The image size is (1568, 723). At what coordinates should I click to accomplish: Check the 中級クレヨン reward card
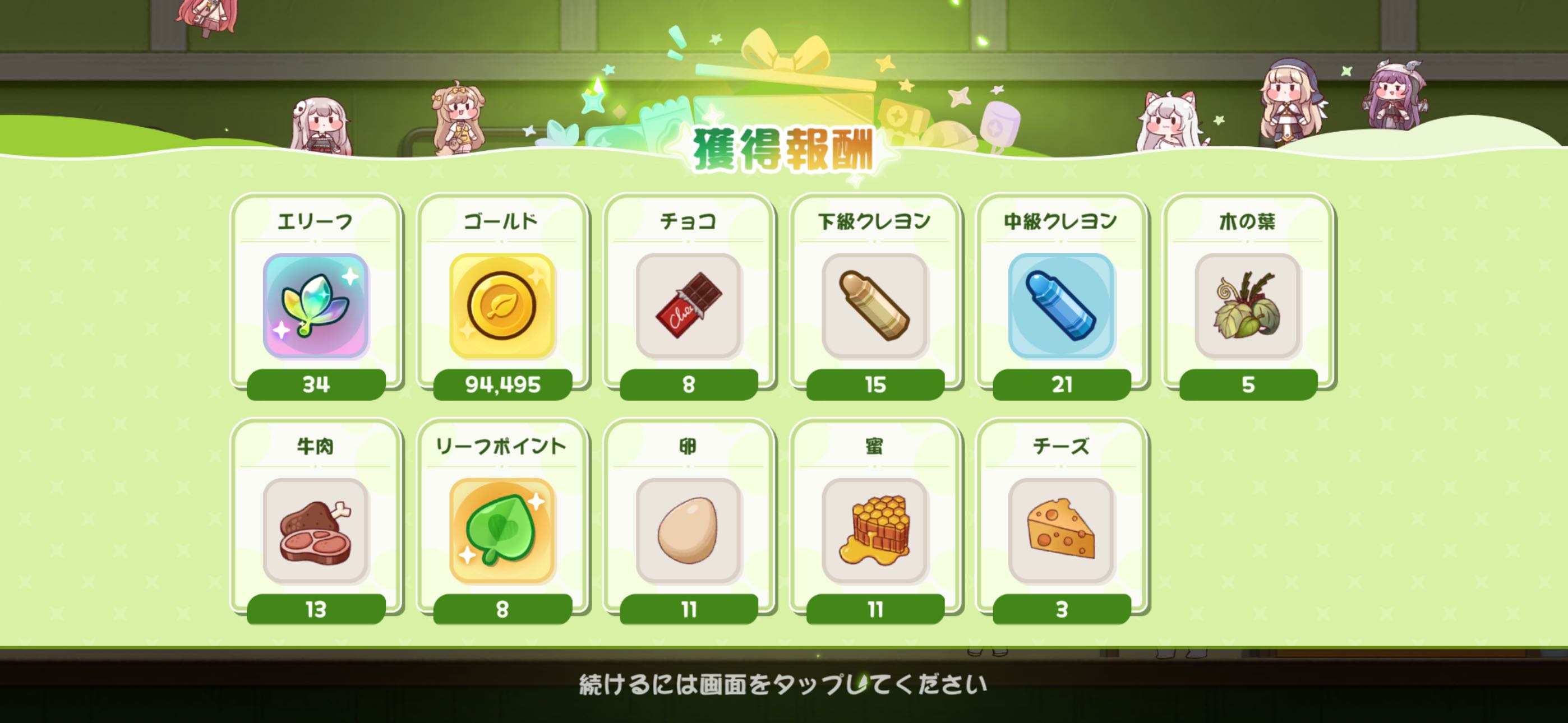pyautogui.click(x=1061, y=305)
